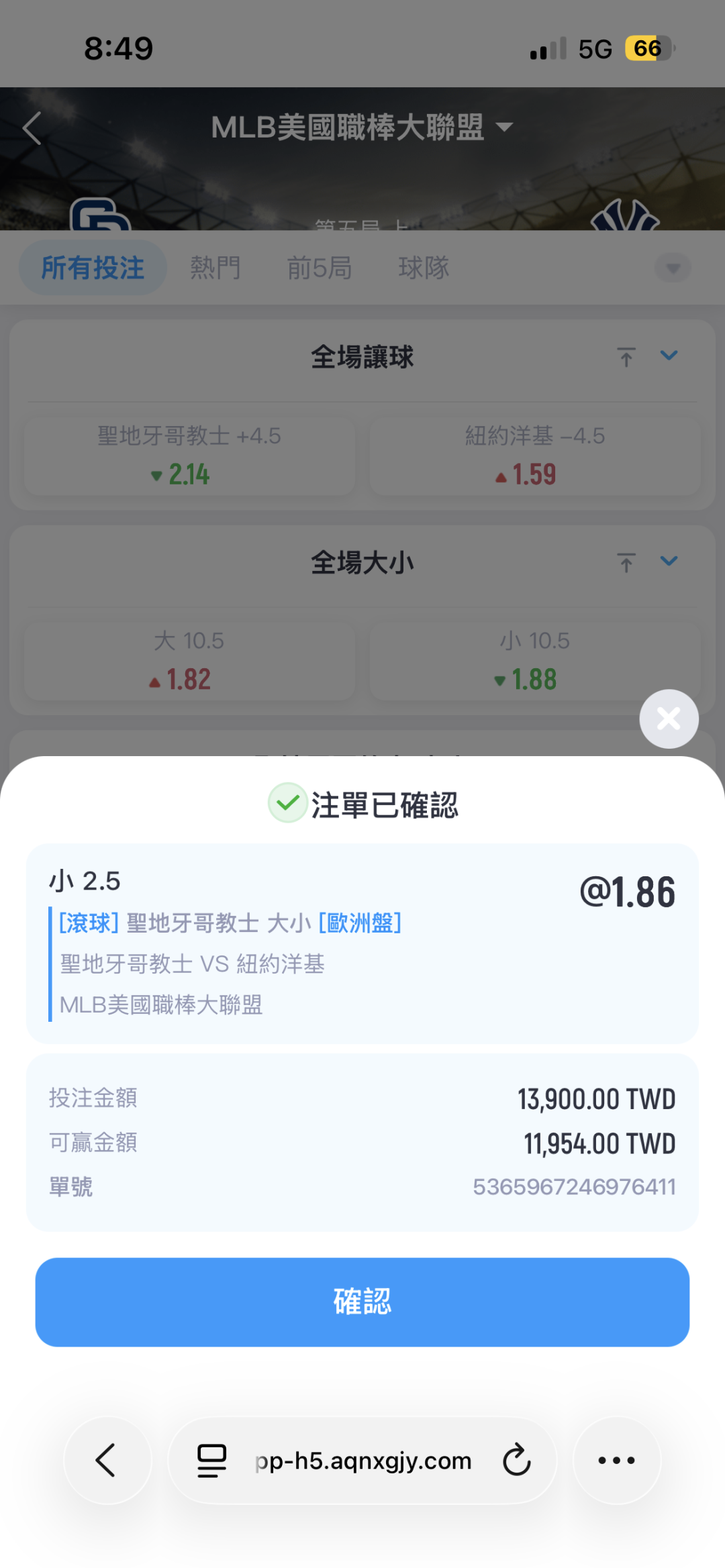Bet on 小 10.5 at 1.88

[535, 662]
